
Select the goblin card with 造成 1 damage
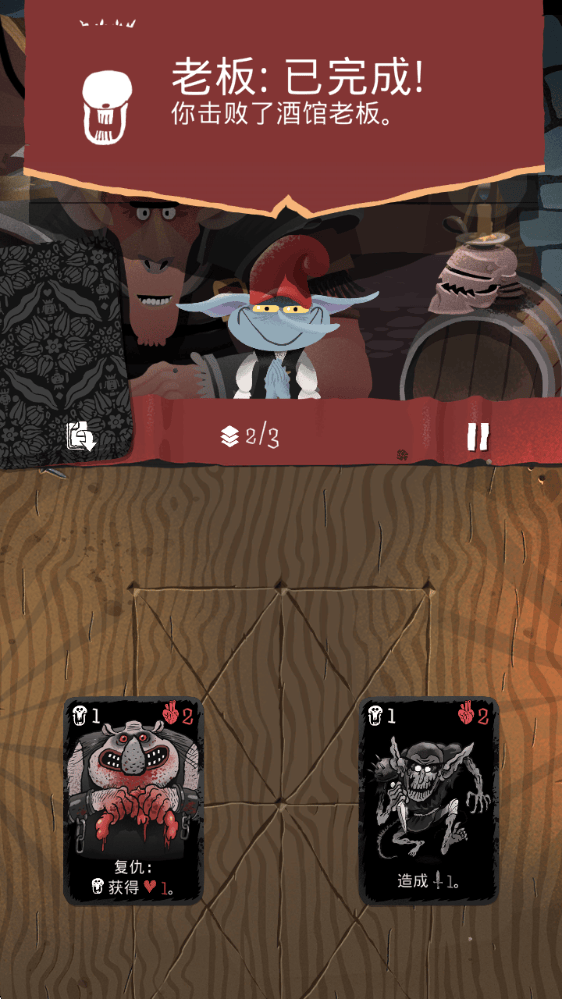pyautogui.click(x=429, y=800)
